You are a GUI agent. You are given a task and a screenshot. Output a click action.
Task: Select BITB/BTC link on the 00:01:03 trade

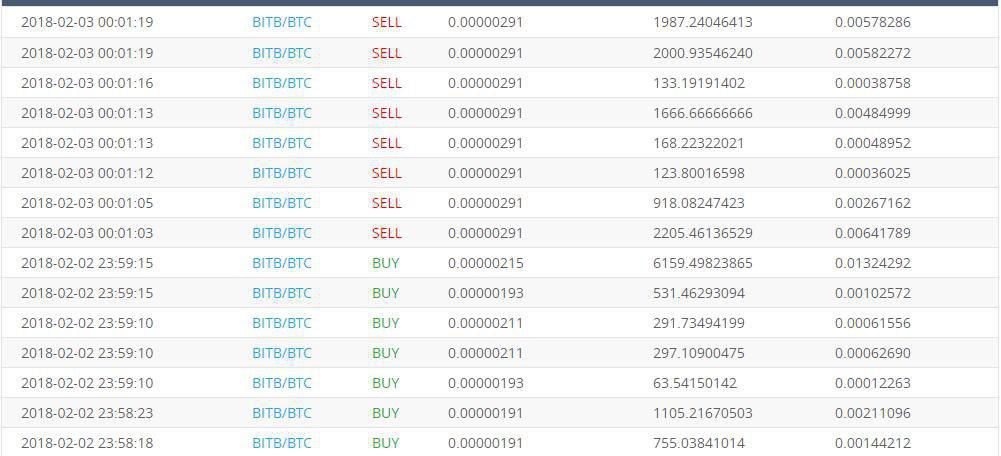281,233
